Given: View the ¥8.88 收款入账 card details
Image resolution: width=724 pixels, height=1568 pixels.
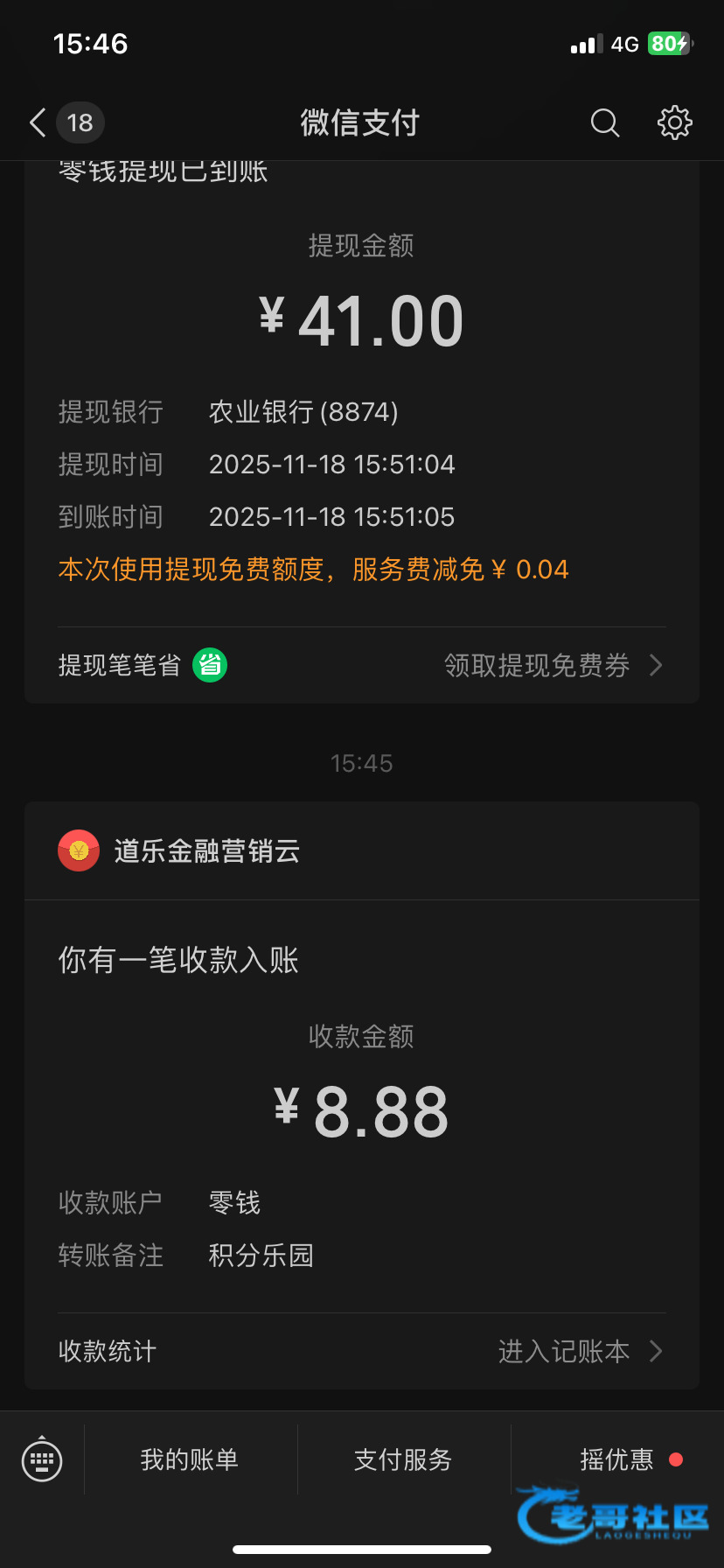Looking at the screenshot, I should (x=361, y=1111).
